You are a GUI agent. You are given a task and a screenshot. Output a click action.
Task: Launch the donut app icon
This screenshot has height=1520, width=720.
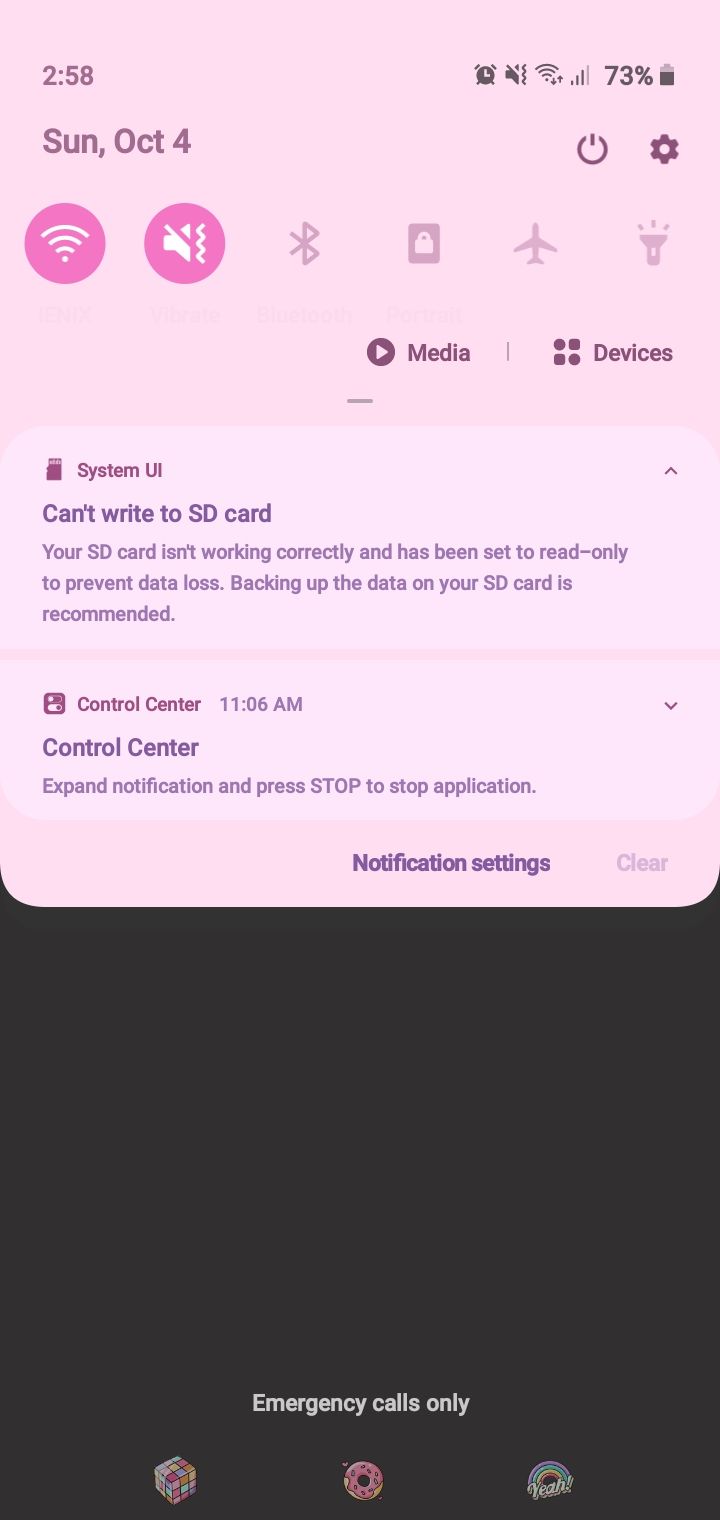tap(363, 1479)
